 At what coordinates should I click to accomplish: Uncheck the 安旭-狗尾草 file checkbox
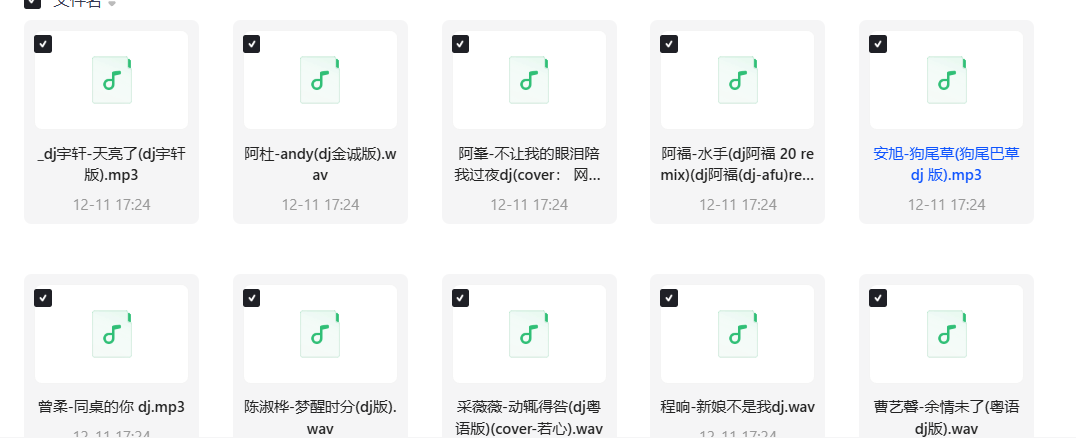pyautogui.click(x=878, y=43)
